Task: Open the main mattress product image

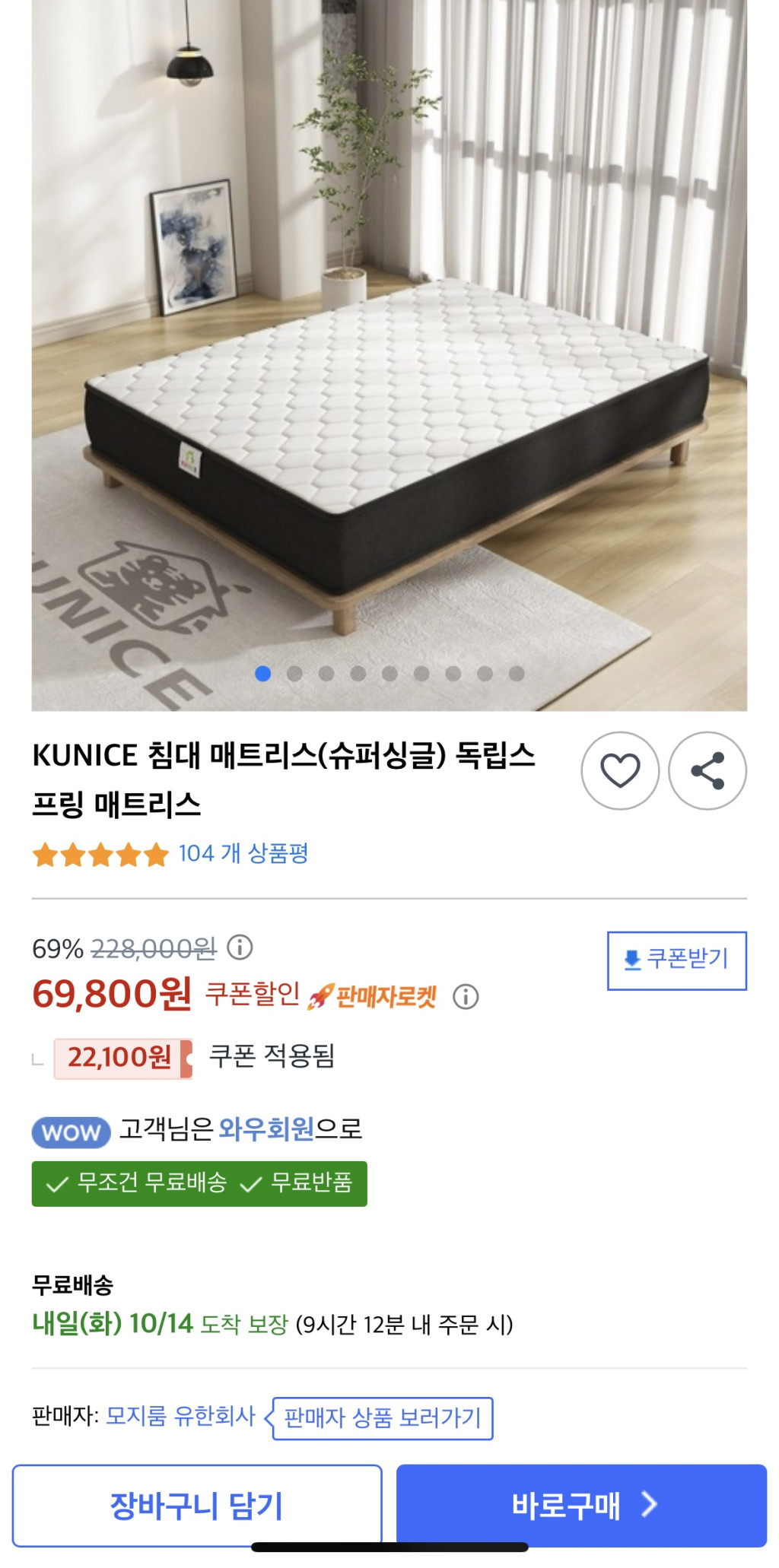Action: 389,342
